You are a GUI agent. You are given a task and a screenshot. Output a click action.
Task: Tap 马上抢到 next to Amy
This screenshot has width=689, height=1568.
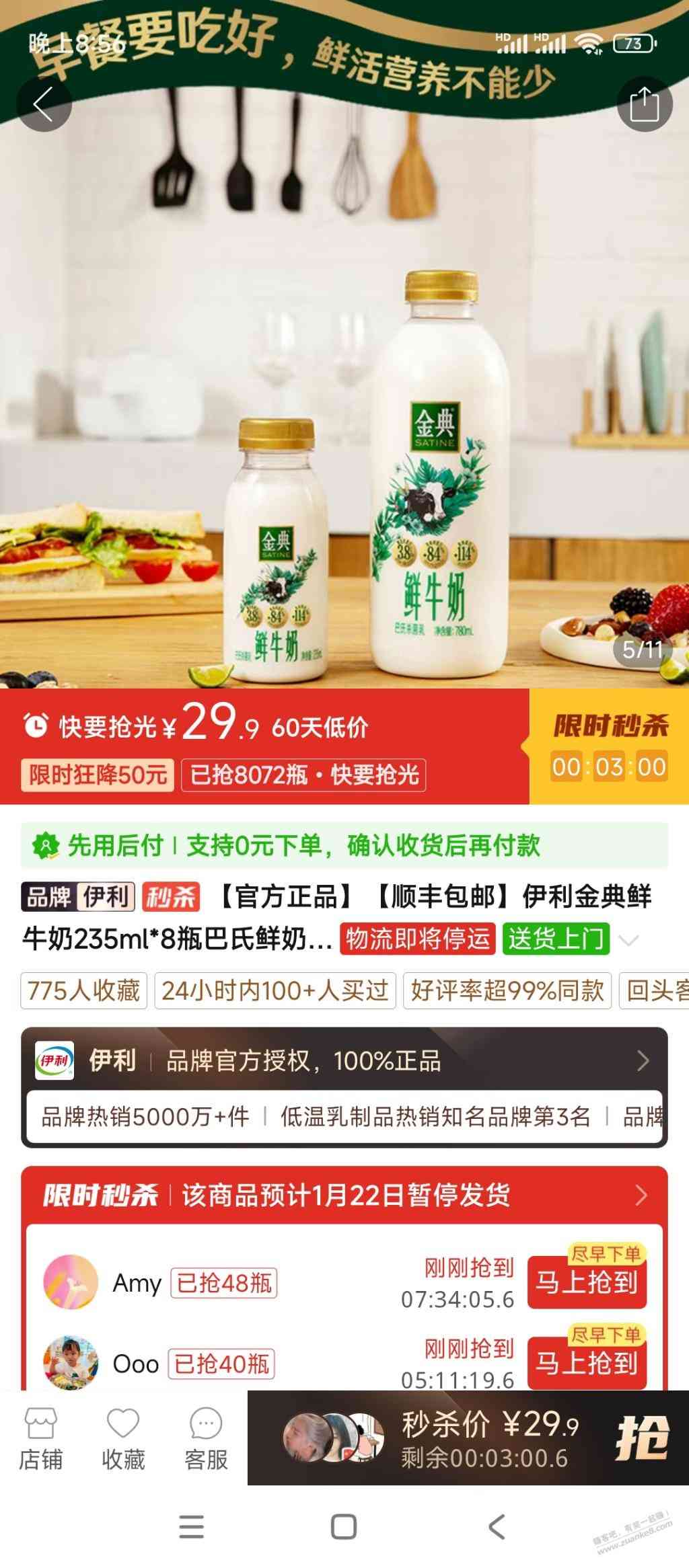pyautogui.click(x=586, y=1283)
